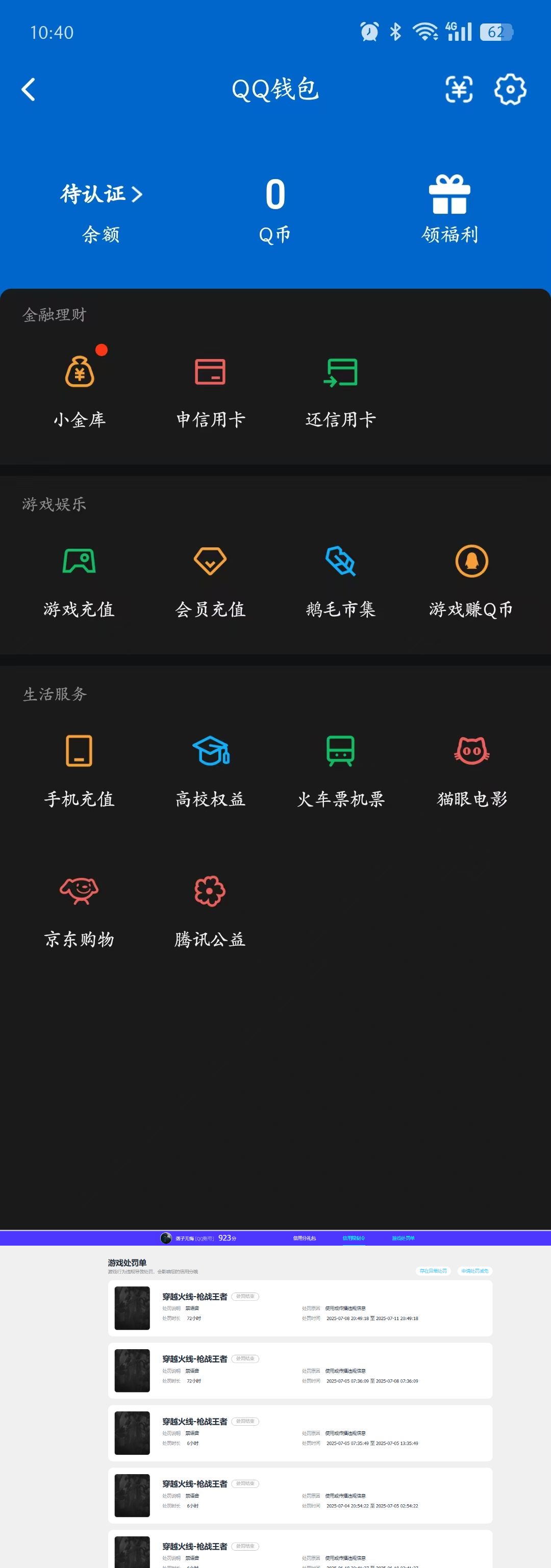Open the 游戏充值 game recharge icon

[x=80, y=561]
